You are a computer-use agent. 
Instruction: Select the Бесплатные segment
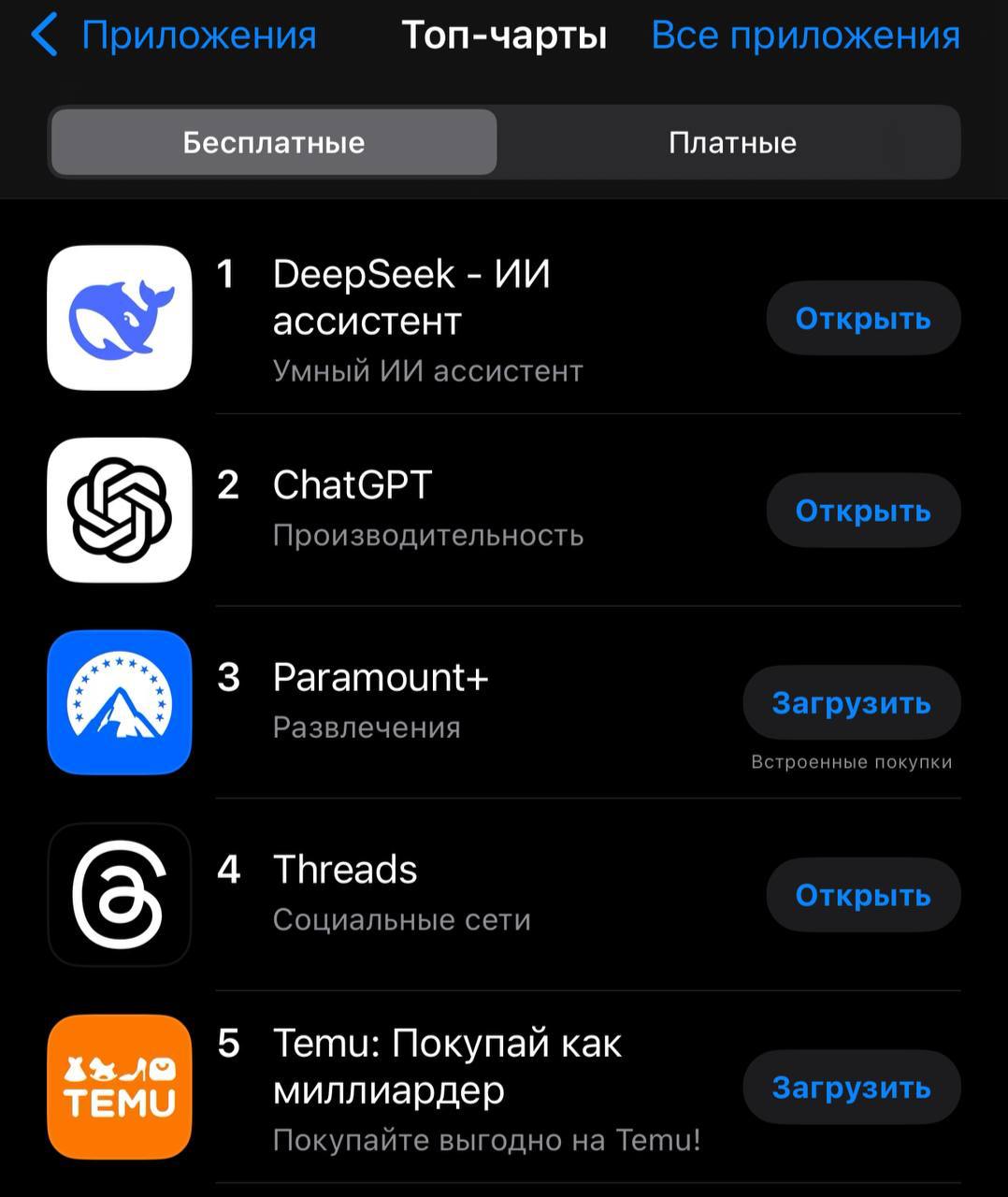pyautogui.click(x=274, y=142)
